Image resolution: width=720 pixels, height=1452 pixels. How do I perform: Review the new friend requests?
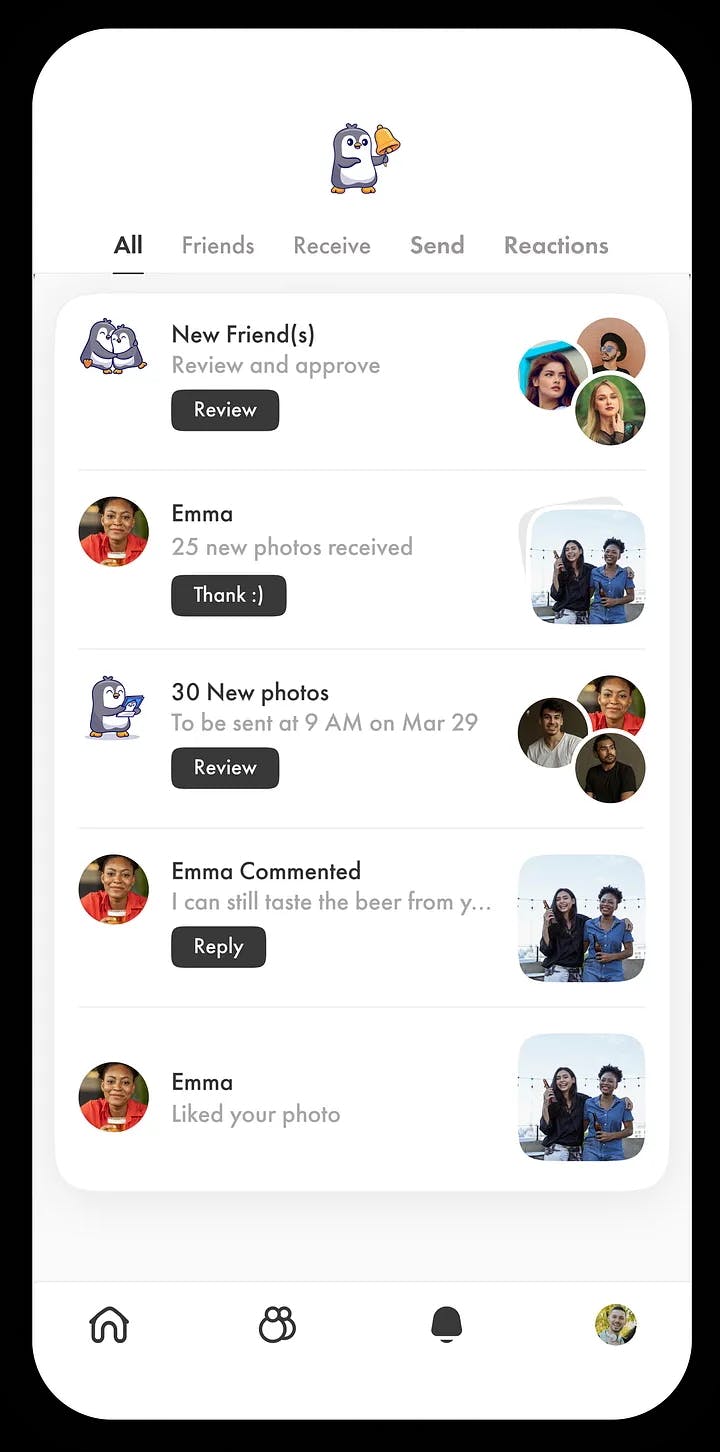(225, 410)
